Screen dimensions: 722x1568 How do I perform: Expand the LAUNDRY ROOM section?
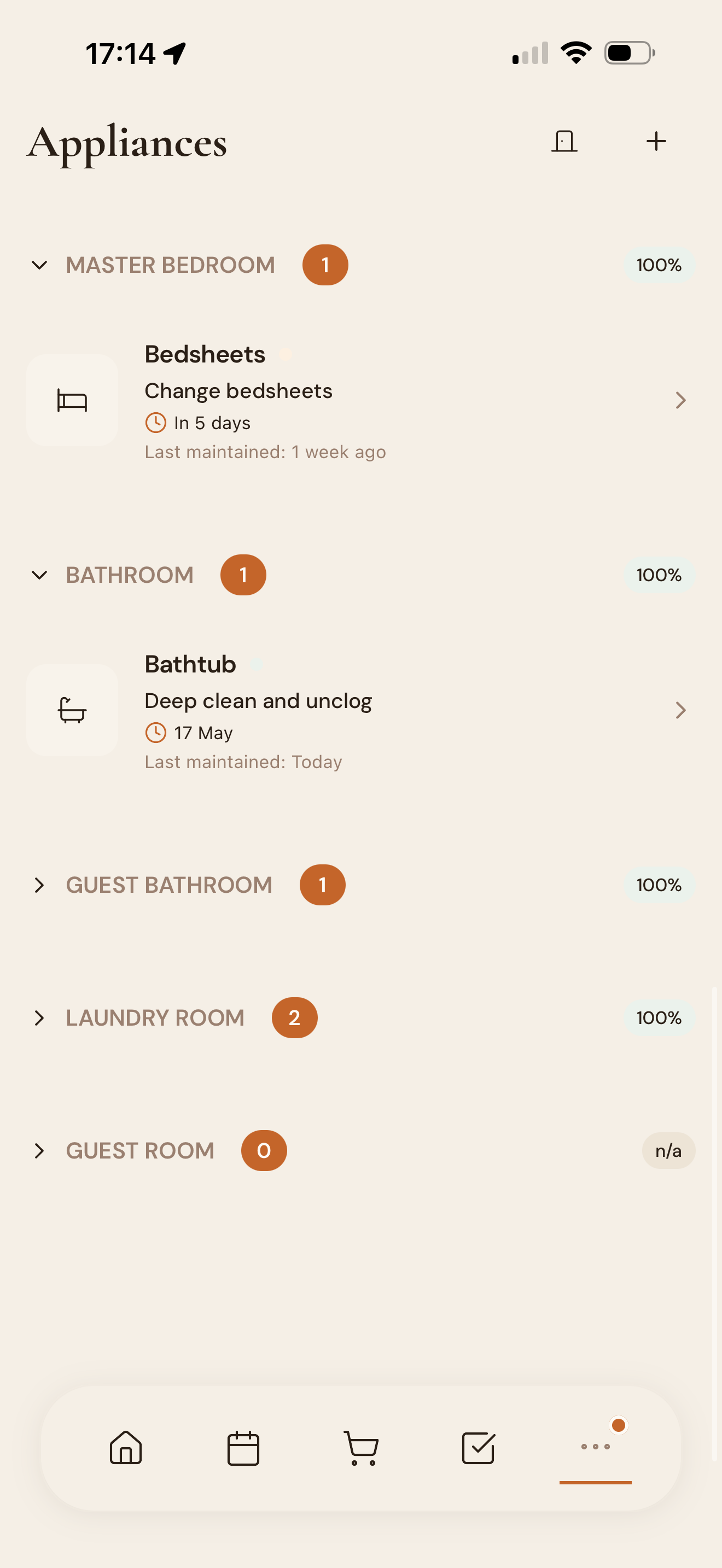pyautogui.click(x=39, y=1017)
